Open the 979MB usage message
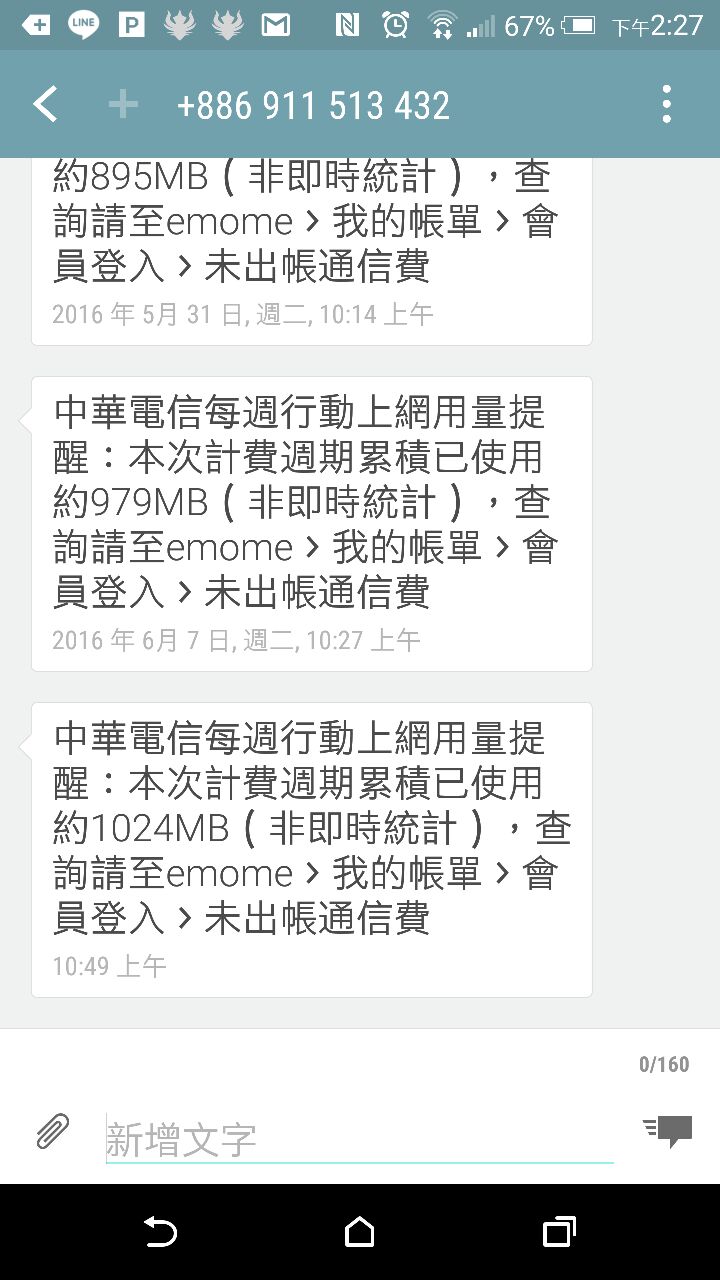 [x=312, y=524]
